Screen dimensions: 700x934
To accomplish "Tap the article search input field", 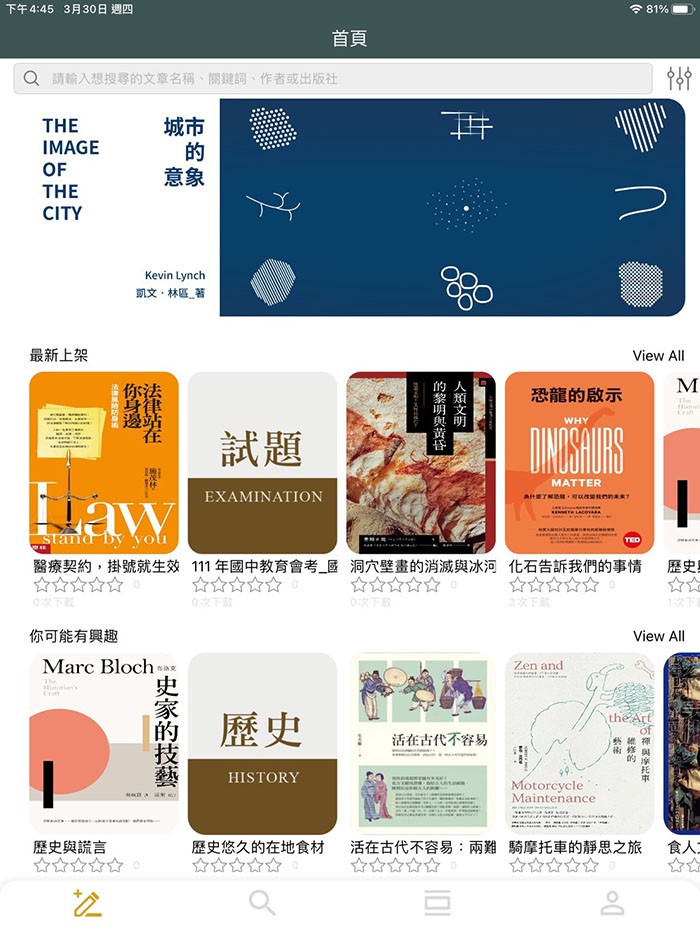I will tap(330, 78).
